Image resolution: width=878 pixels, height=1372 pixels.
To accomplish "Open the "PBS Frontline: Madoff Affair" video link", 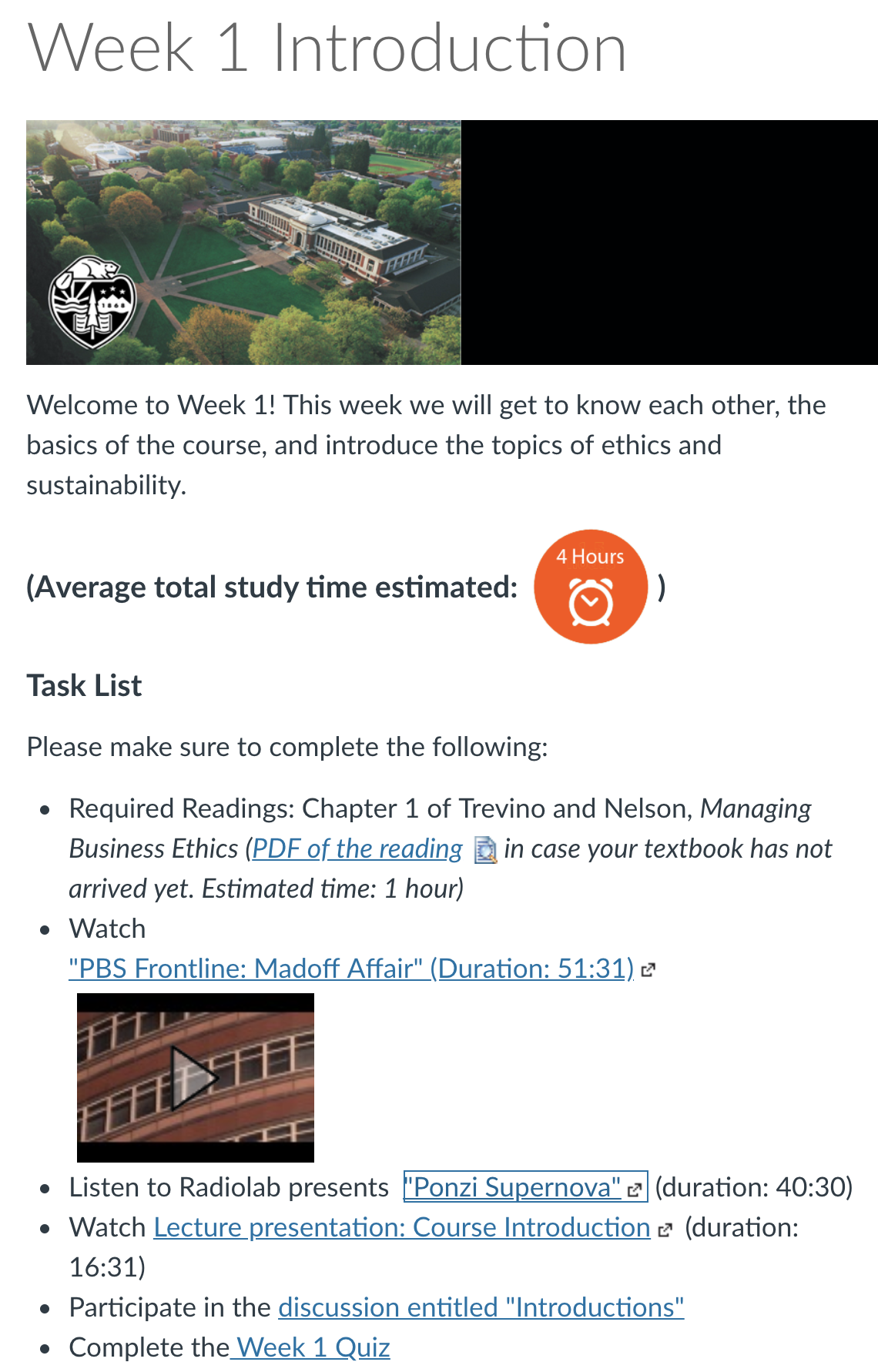I will pos(246,969).
